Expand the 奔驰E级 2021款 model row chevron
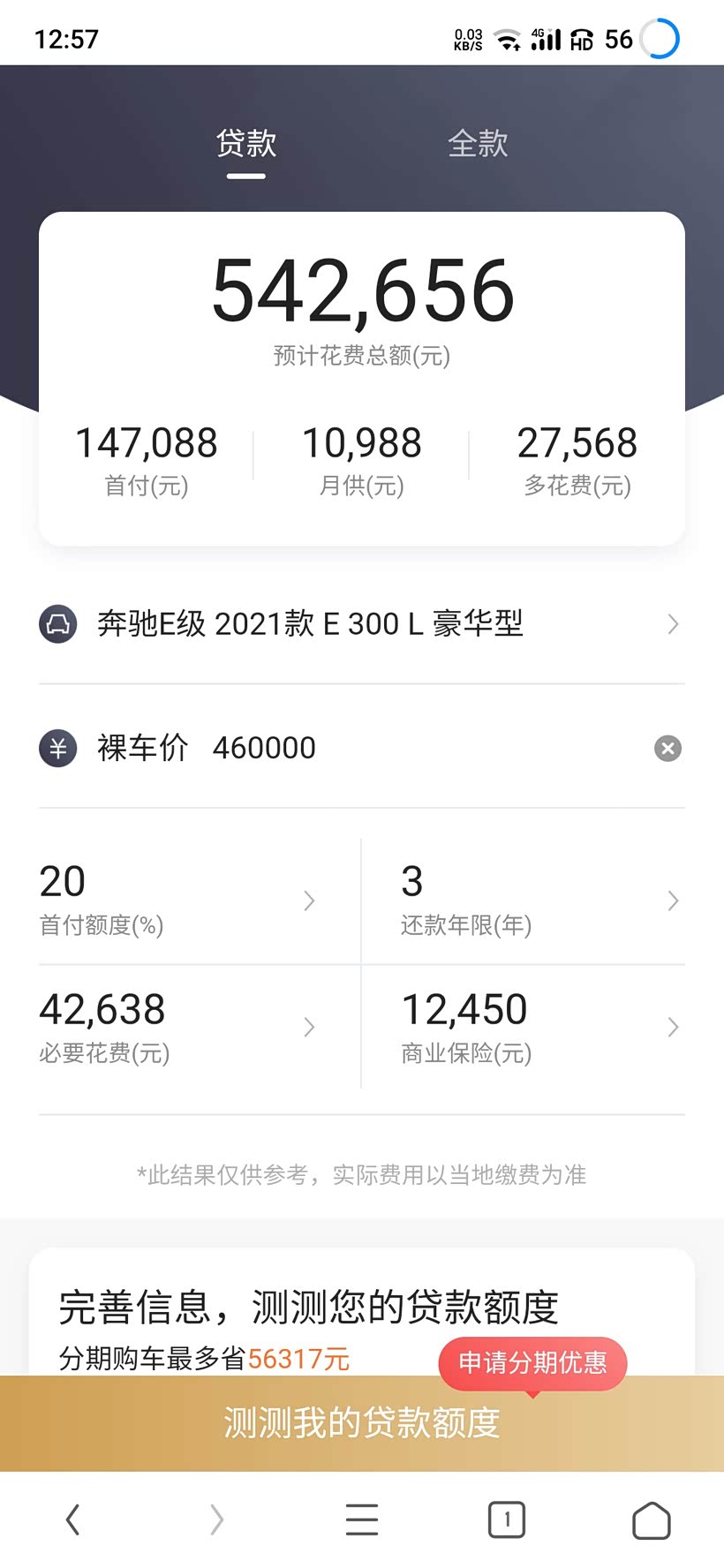Viewport: 724px width, 1568px height. 672,623
